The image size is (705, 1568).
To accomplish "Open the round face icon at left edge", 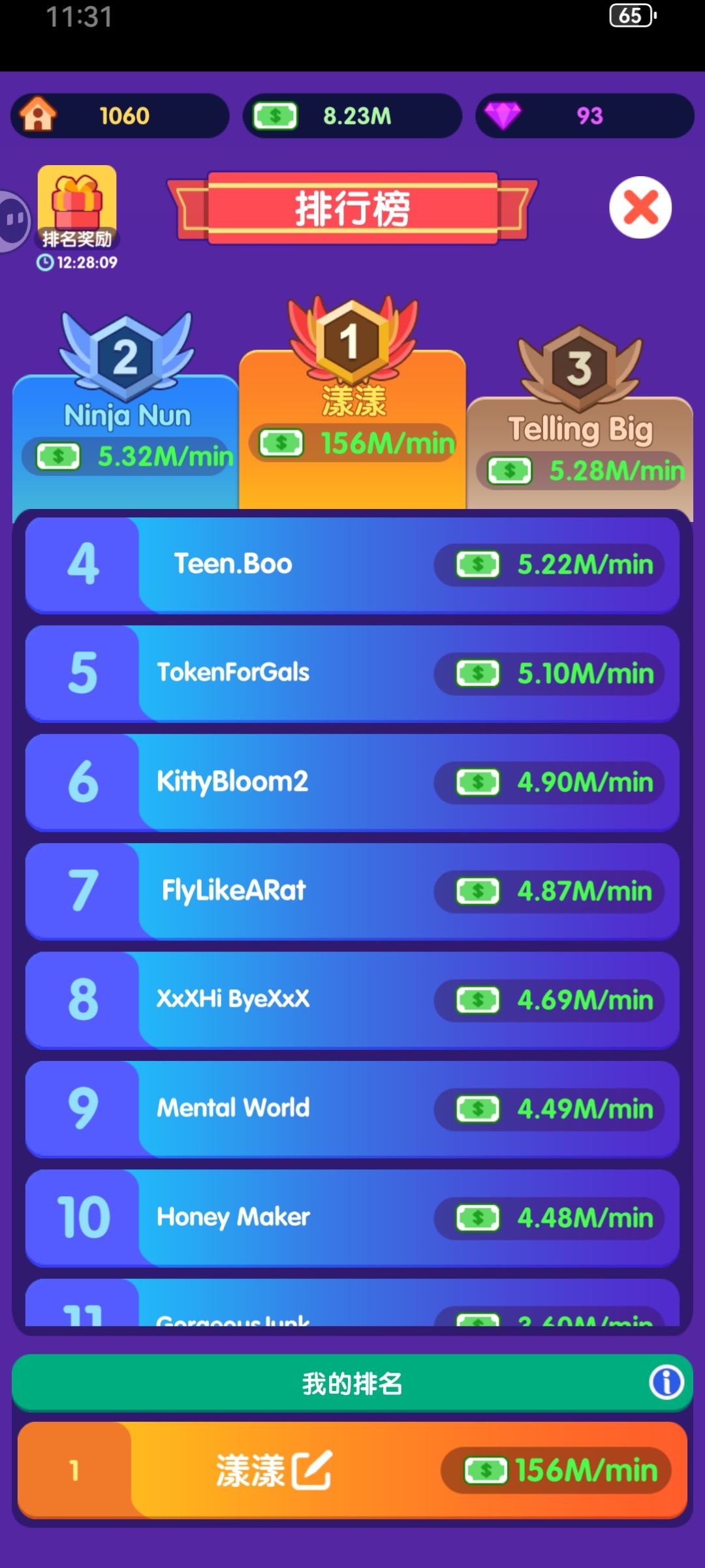I will (13, 221).
